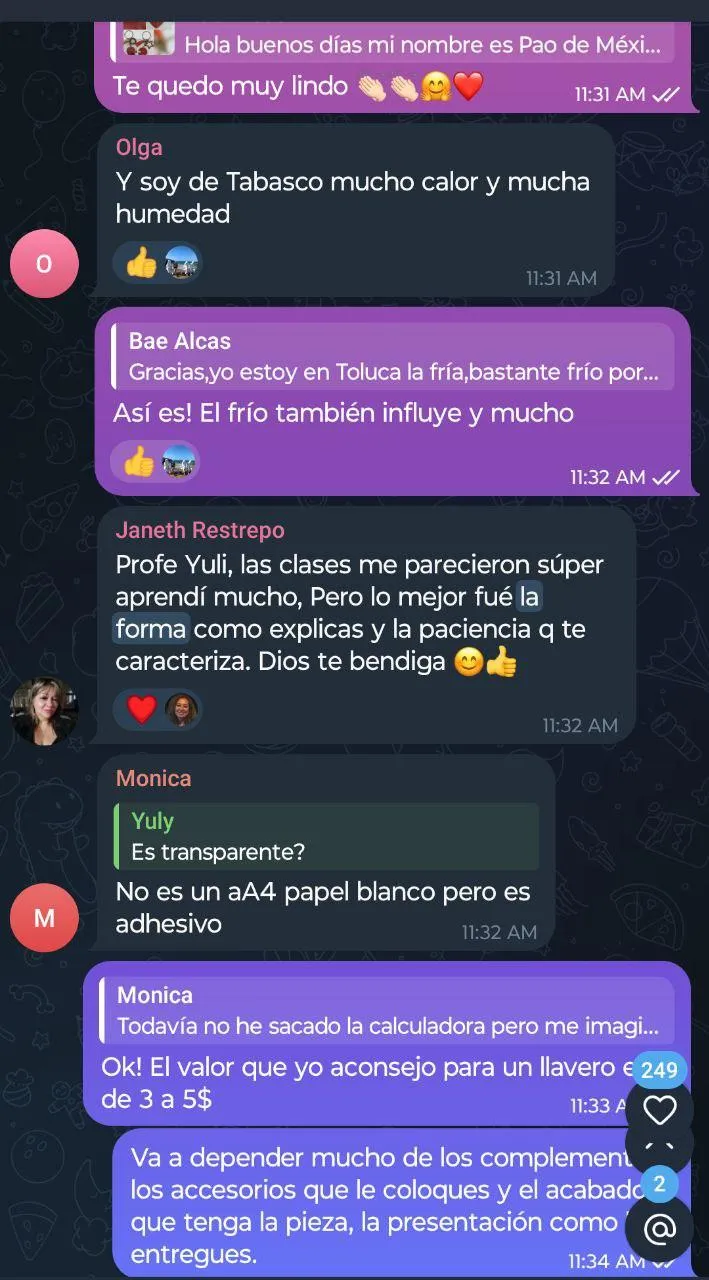709x1280 pixels.
Task: Open Janeth Restrepo's profile photo
Action: [43, 711]
